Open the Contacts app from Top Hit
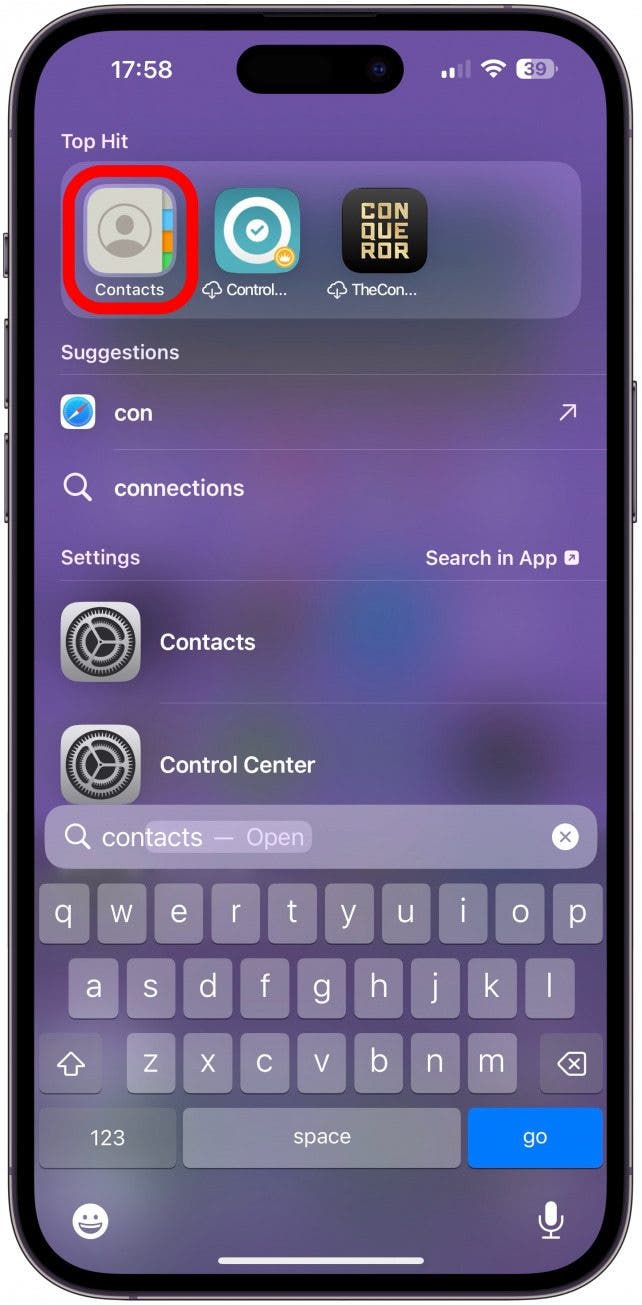 (128, 238)
